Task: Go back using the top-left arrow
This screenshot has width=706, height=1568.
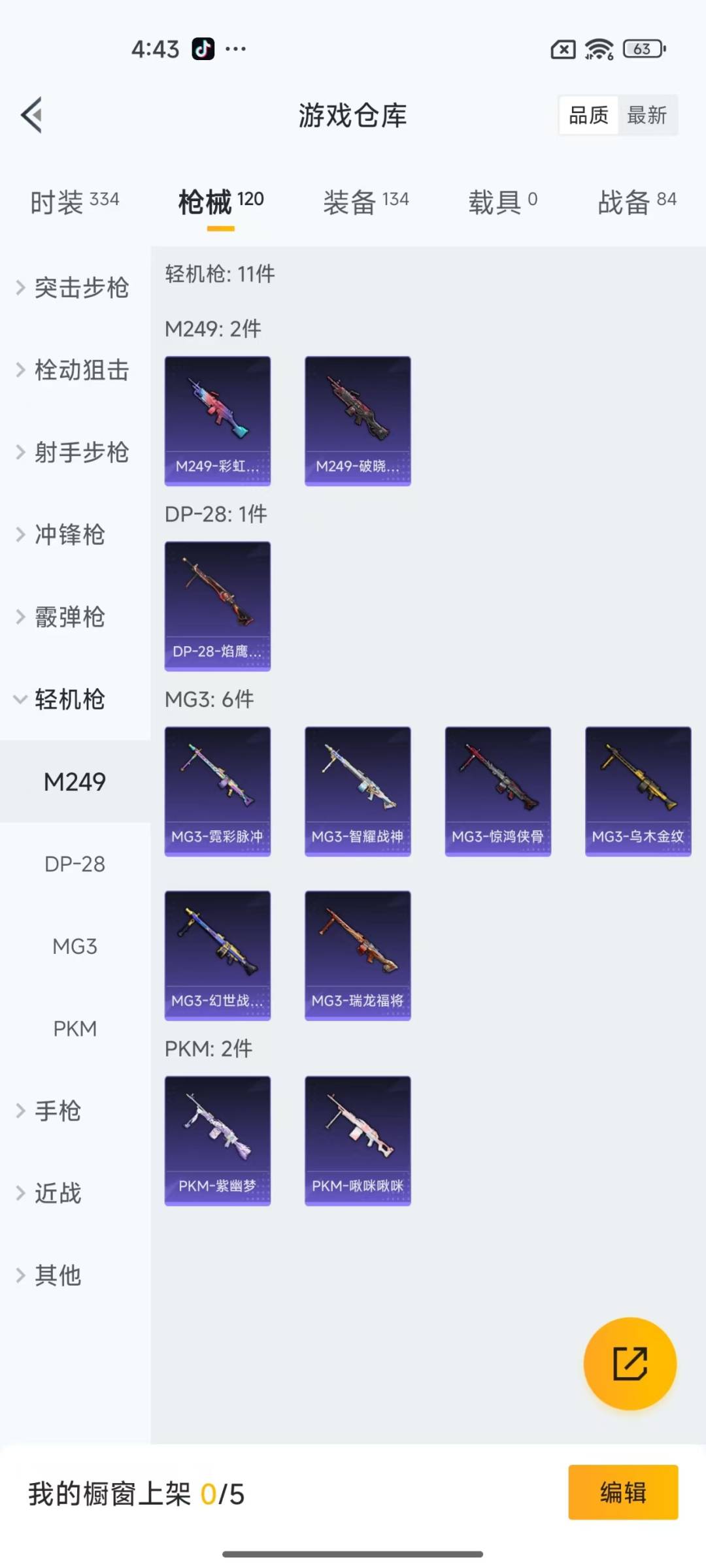Action: tap(31, 115)
